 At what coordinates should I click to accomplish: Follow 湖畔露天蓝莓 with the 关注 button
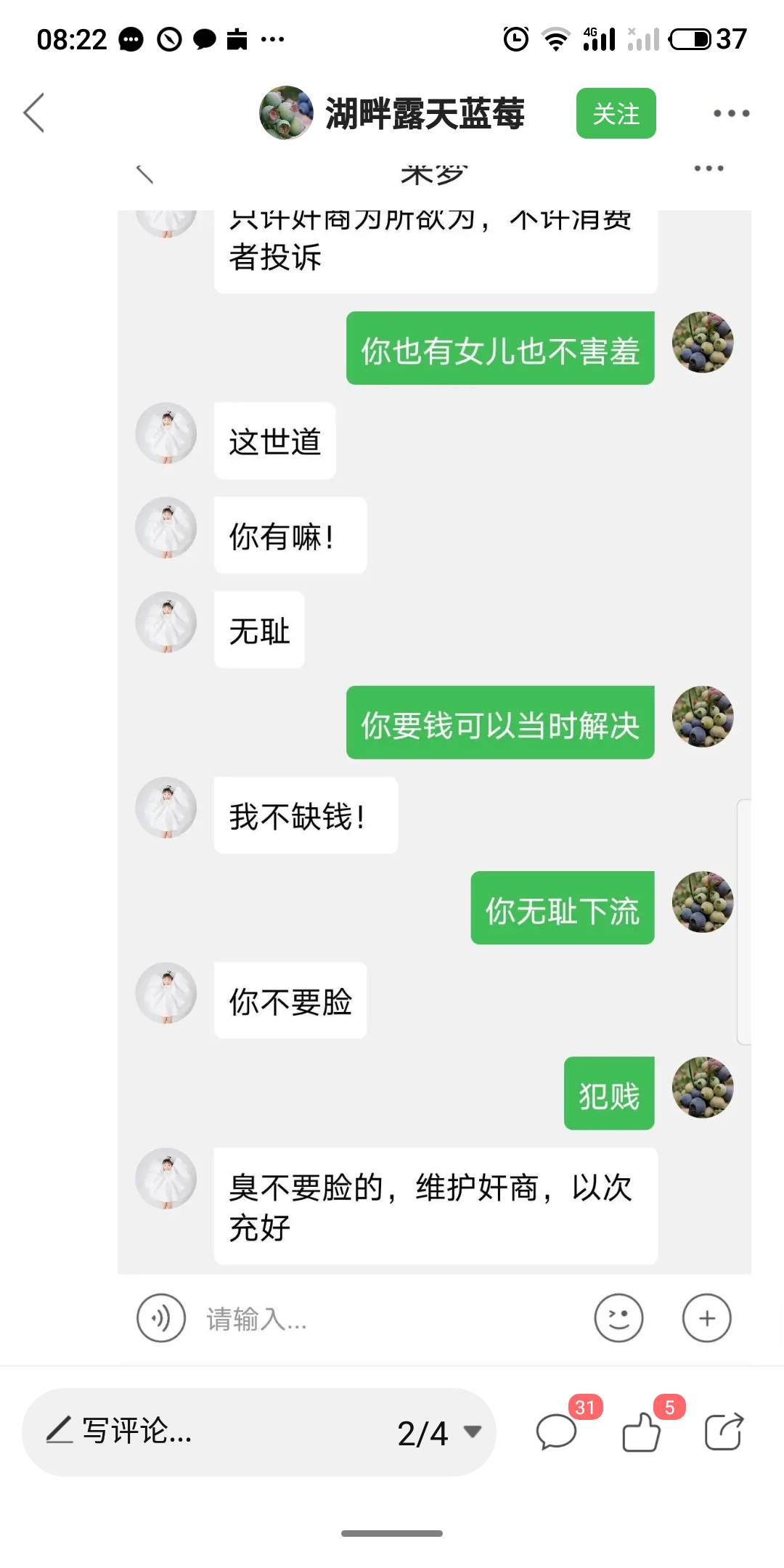coord(616,113)
